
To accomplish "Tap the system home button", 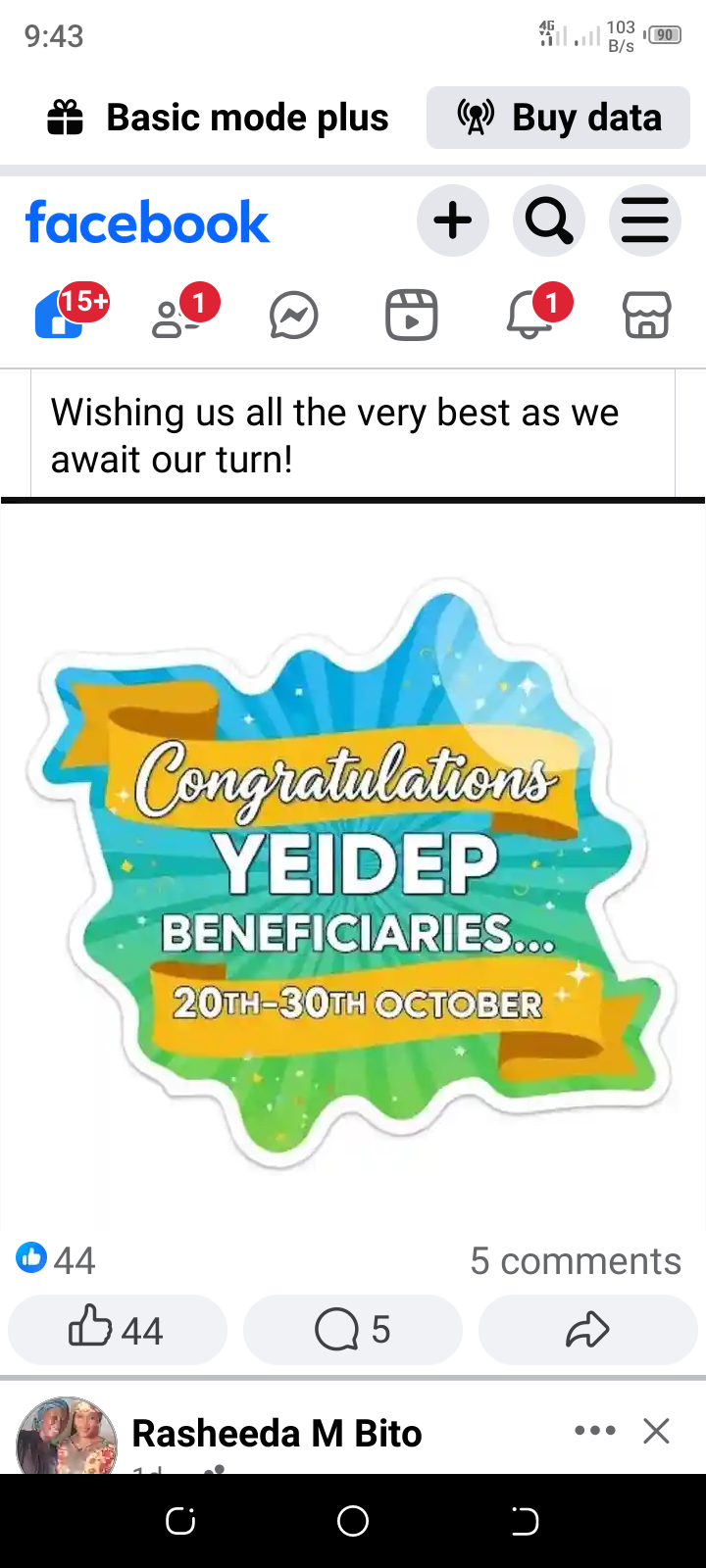I will (353, 1521).
